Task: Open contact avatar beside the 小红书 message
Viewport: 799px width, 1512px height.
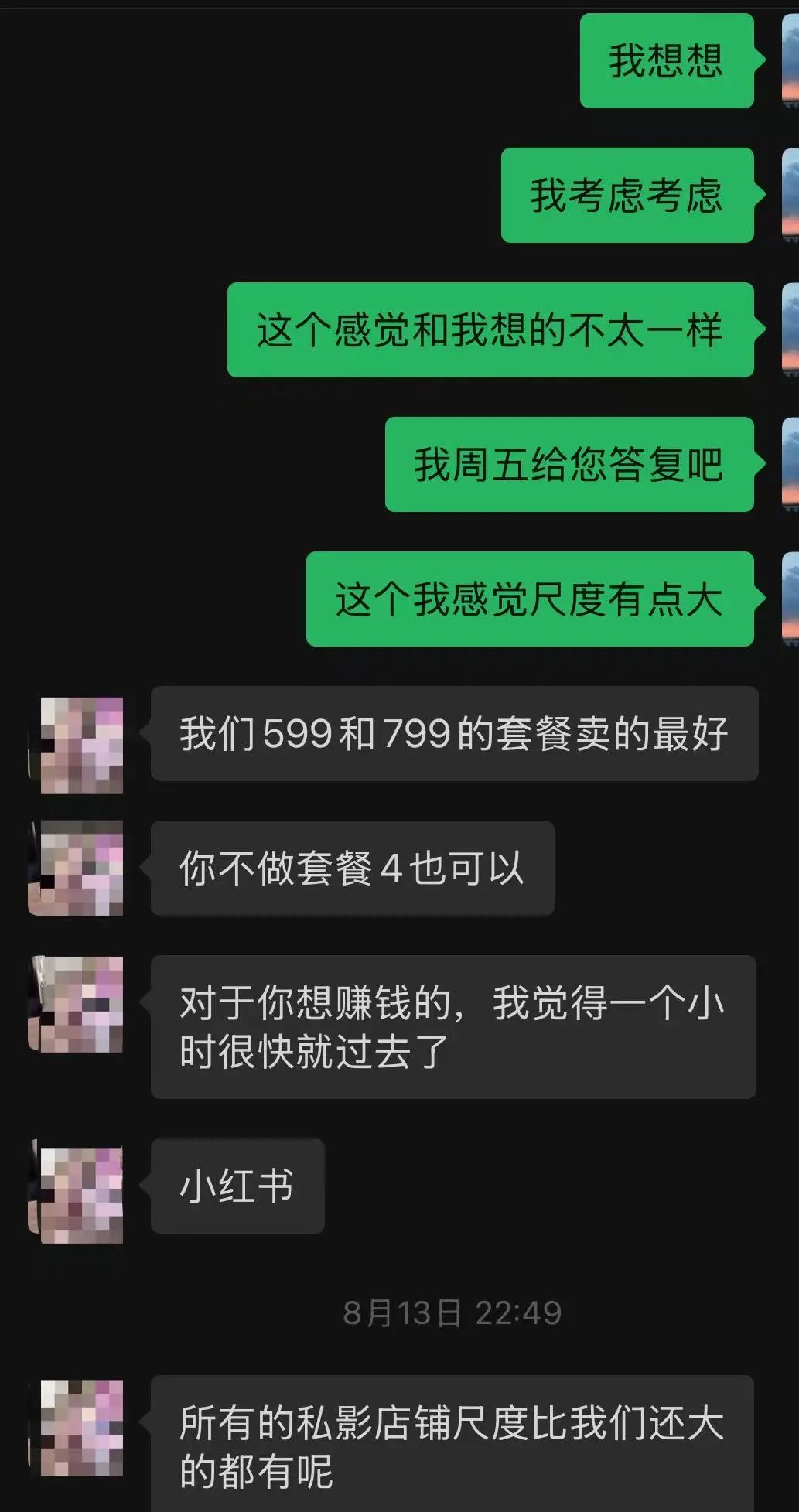Action: 76,1192
